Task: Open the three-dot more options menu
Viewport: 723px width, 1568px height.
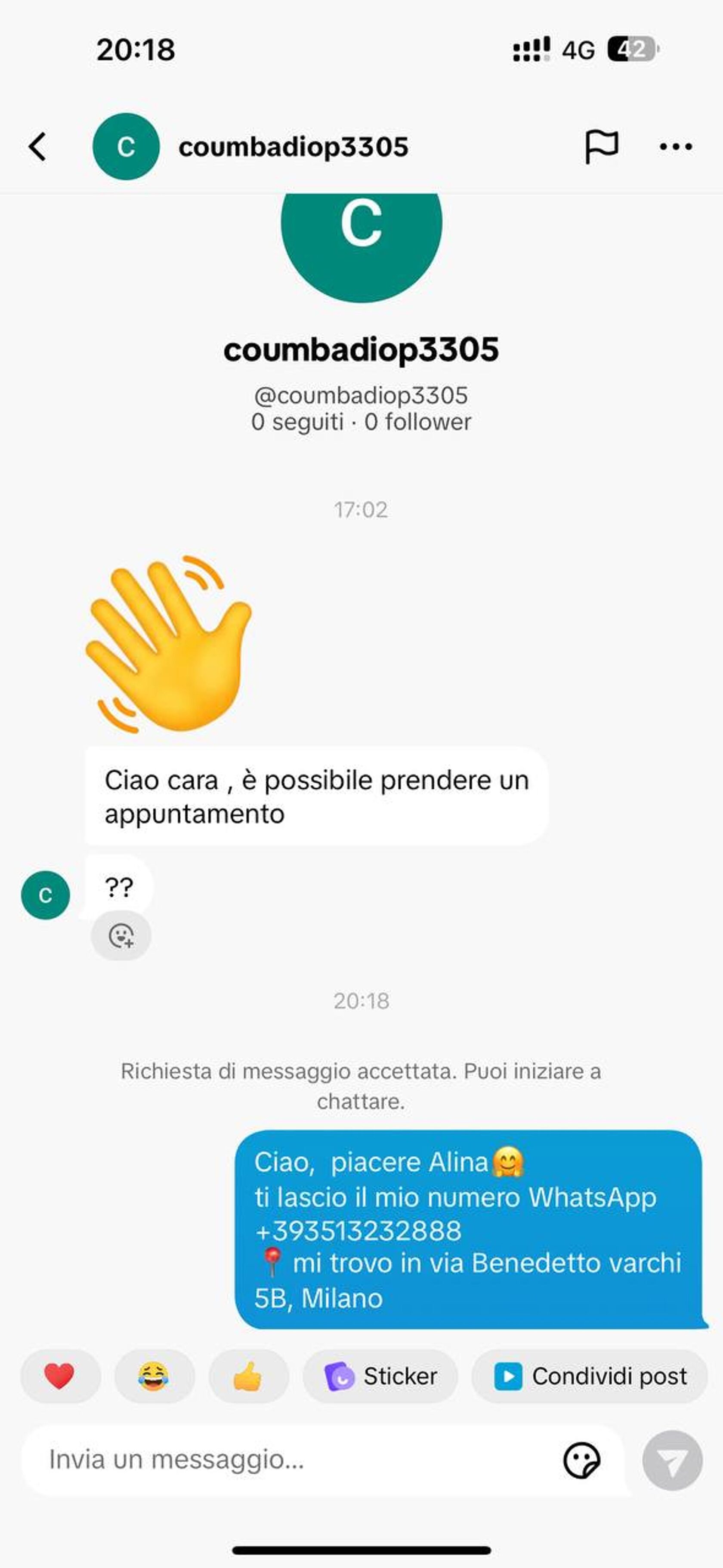Action: [676, 147]
